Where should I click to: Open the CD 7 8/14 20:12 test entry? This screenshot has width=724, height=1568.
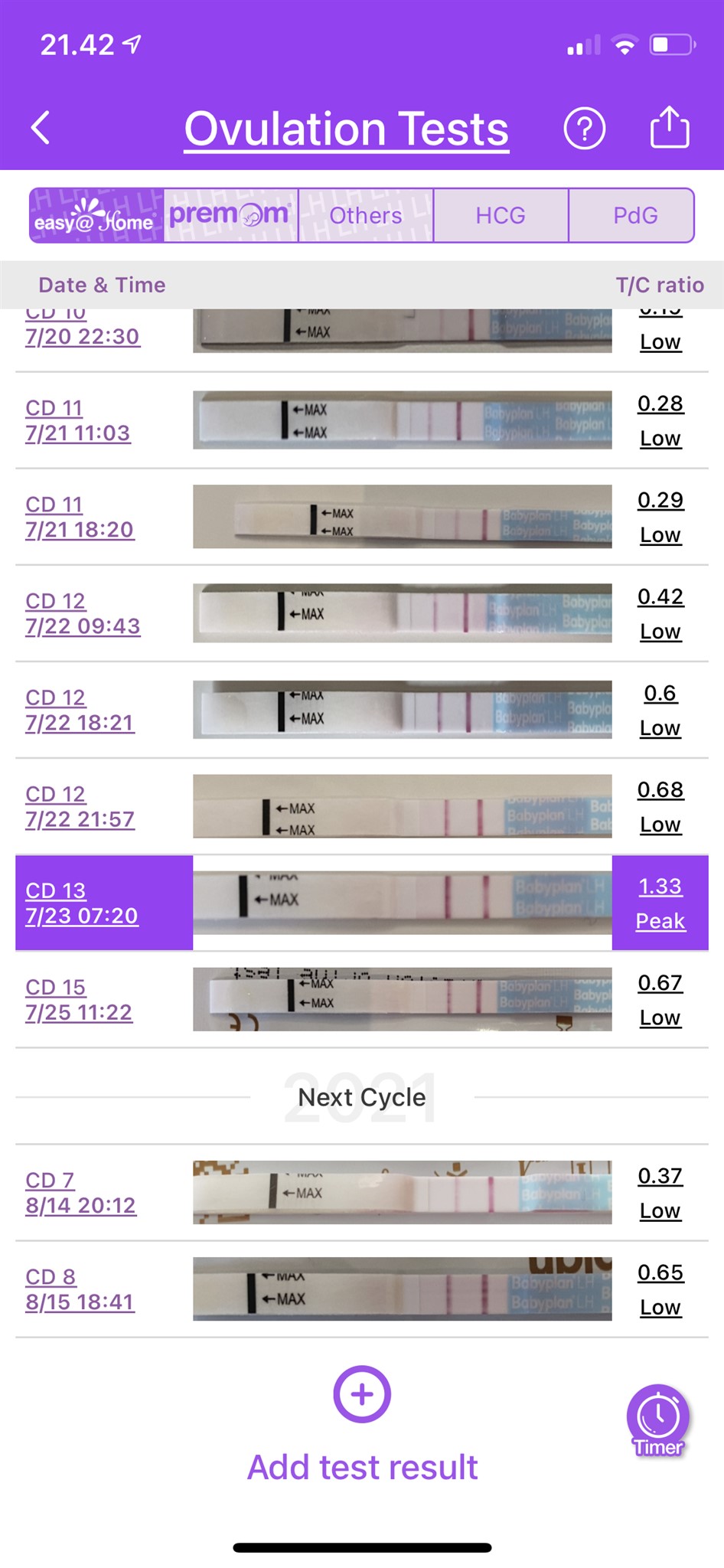pos(80,1192)
